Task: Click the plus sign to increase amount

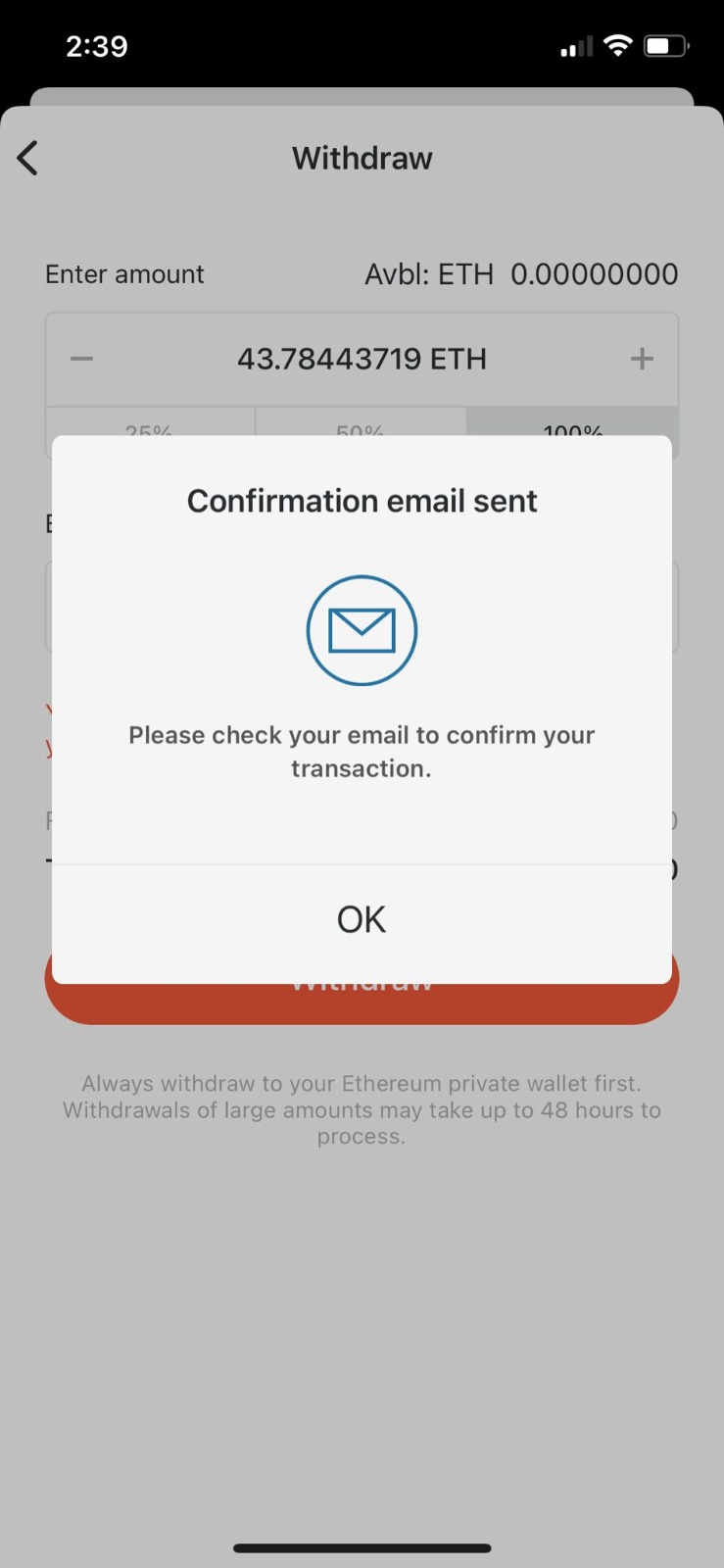Action: [x=642, y=359]
